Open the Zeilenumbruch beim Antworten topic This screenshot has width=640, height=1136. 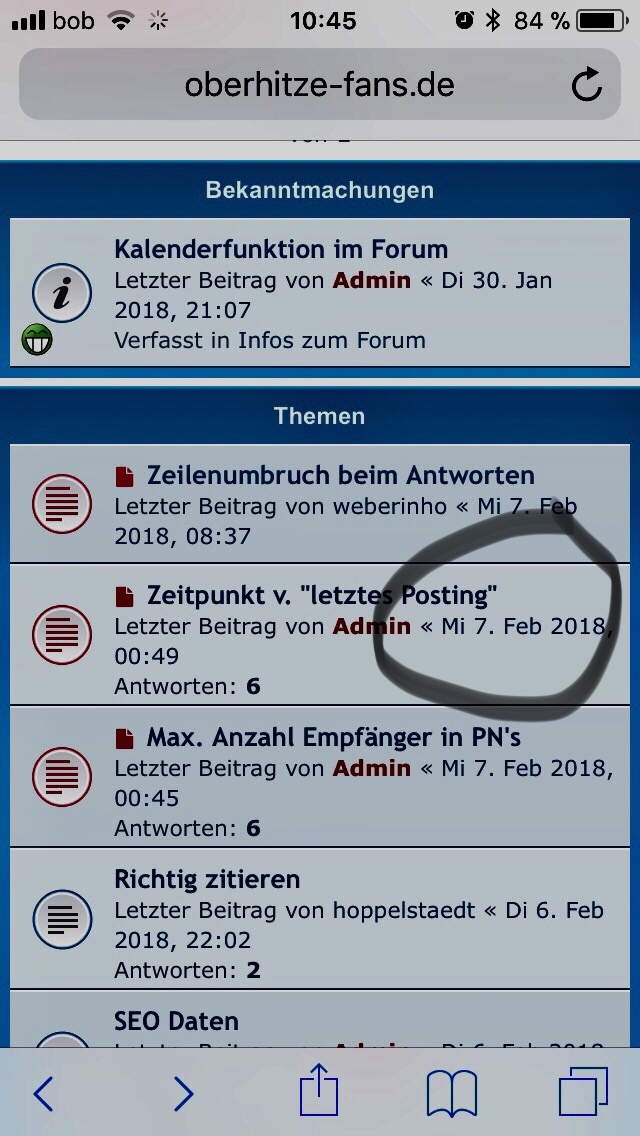click(340, 475)
